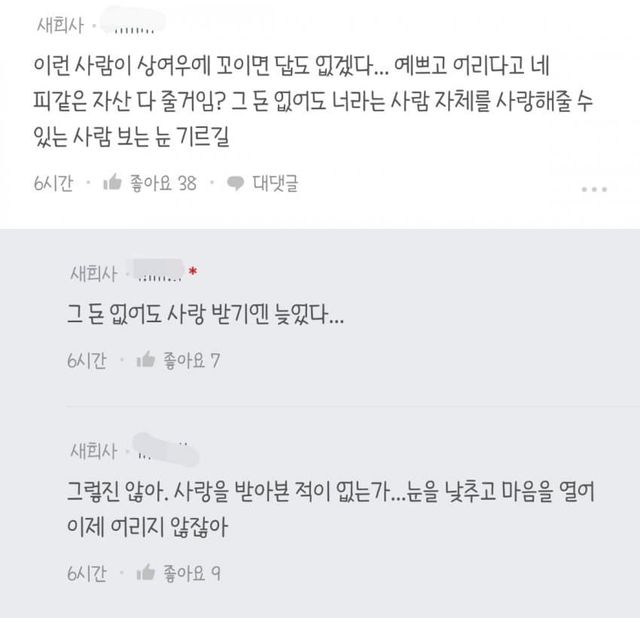The image size is (640, 618).
Task: Tap 대댓글 to reply to top comment
Action: pyautogui.click(x=264, y=183)
